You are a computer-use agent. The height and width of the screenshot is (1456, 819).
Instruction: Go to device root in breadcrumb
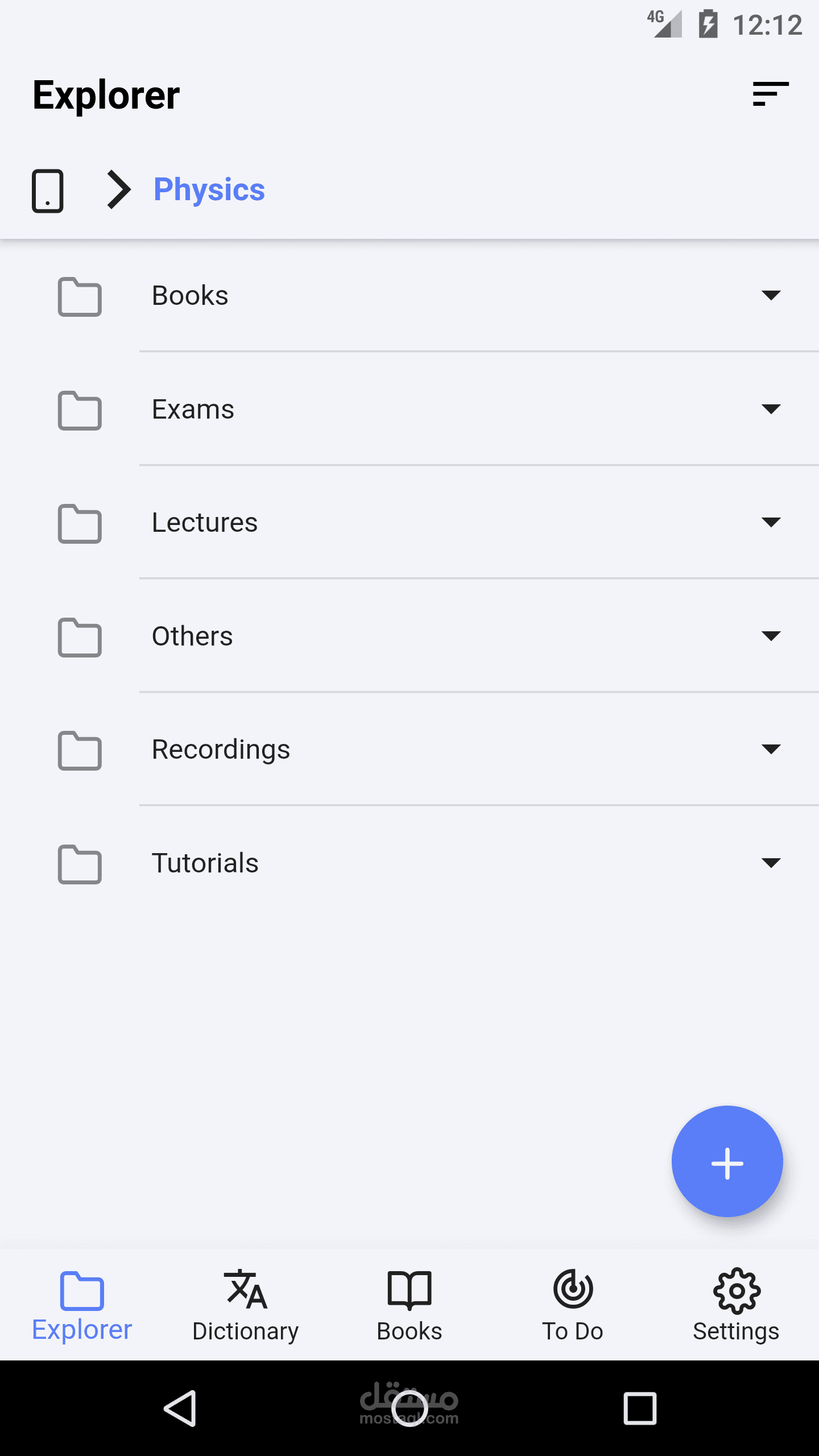pyautogui.click(x=48, y=191)
